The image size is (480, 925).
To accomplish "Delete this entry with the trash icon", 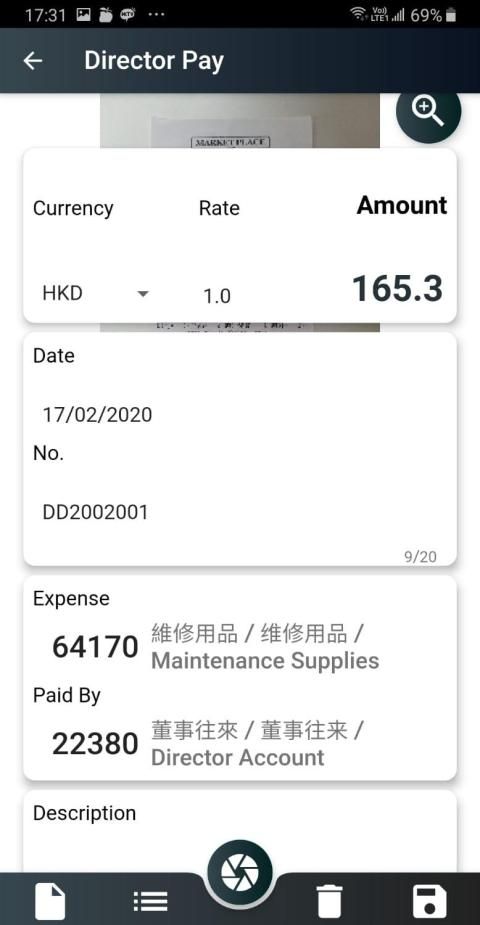I will pyautogui.click(x=330, y=901).
